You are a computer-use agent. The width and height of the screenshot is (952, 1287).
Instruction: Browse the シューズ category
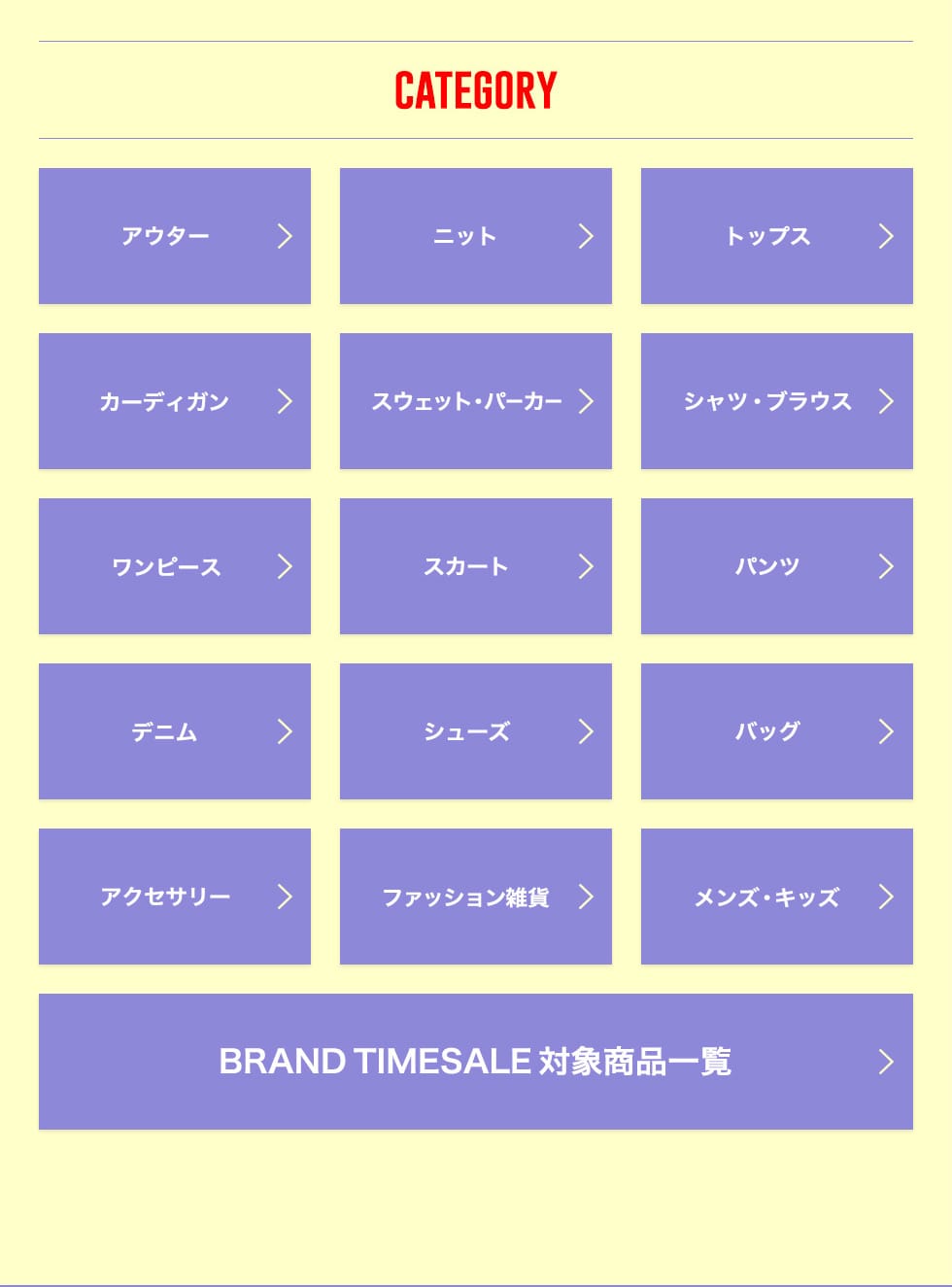(x=476, y=731)
